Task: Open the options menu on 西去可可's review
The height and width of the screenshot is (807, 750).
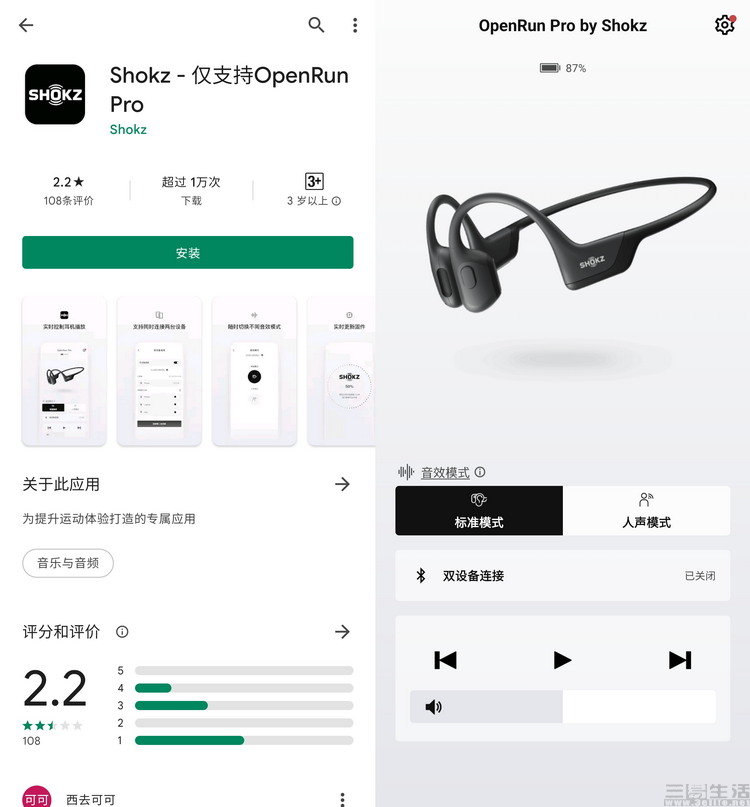Action: pyautogui.click(x=342, y=799)
